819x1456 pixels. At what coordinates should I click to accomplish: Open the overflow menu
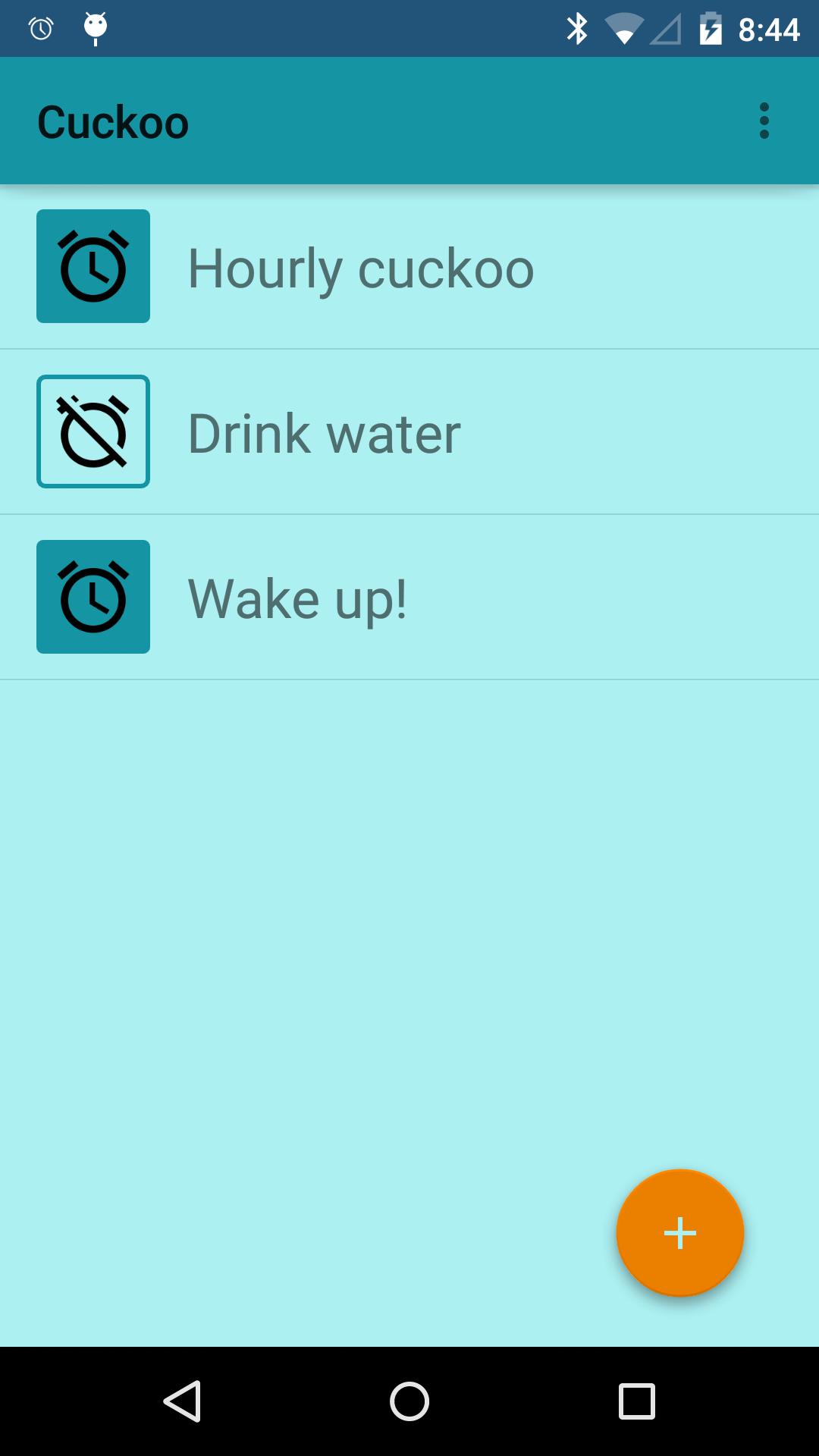click(764, 121)
